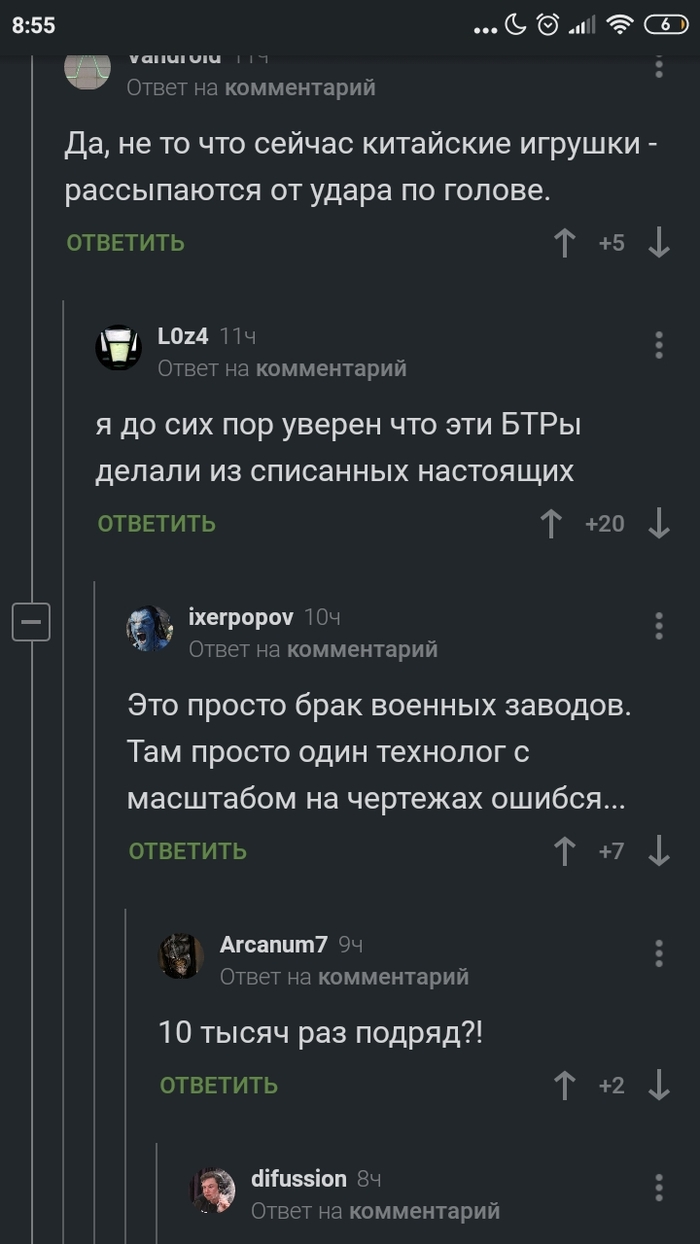This screenshot has height=1244, width=700.
Task: Upvote the comment about Chinese toys
Action: [565, 243]
